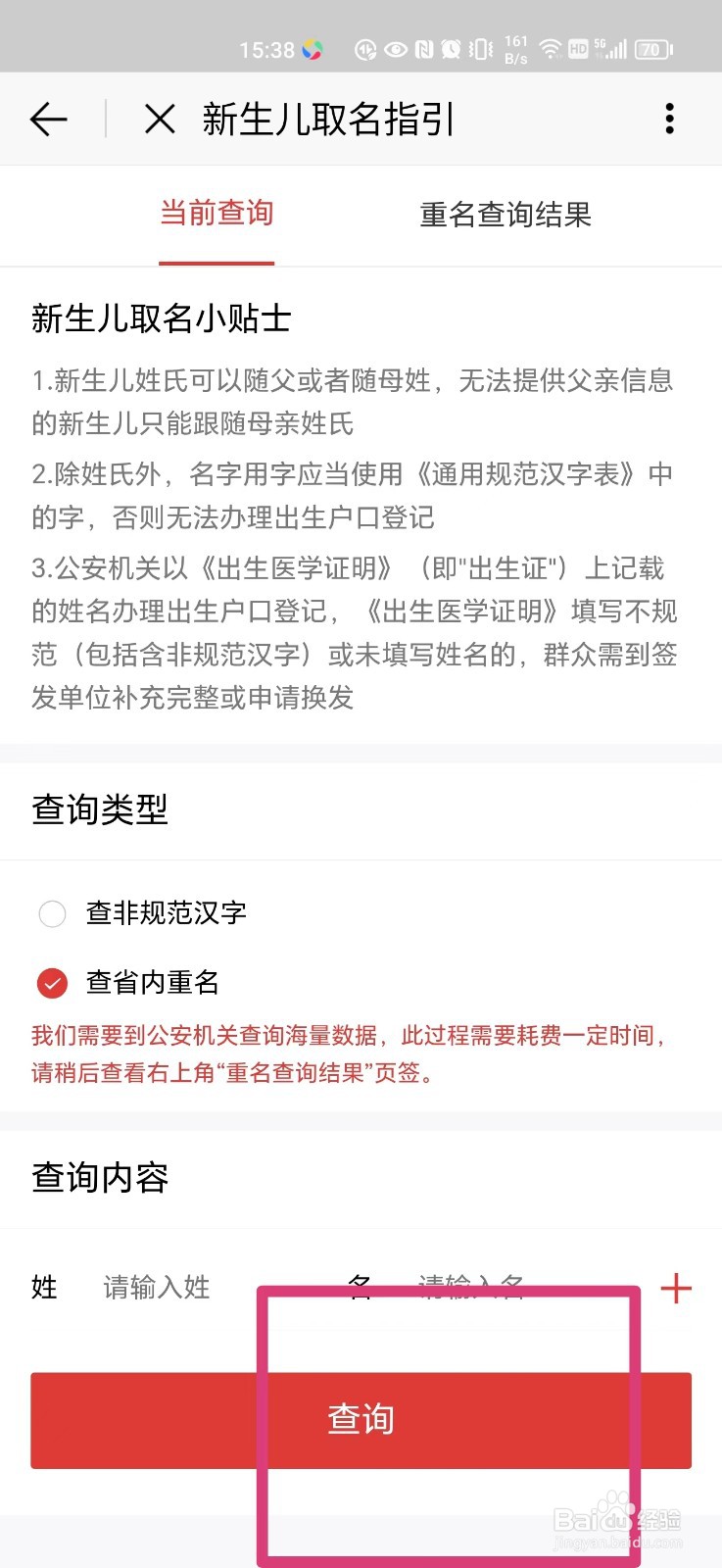The width and height of the screenshot is (722, 1568).
Task: Open the three-dot overflow menu
Action: tap(670, 119)
